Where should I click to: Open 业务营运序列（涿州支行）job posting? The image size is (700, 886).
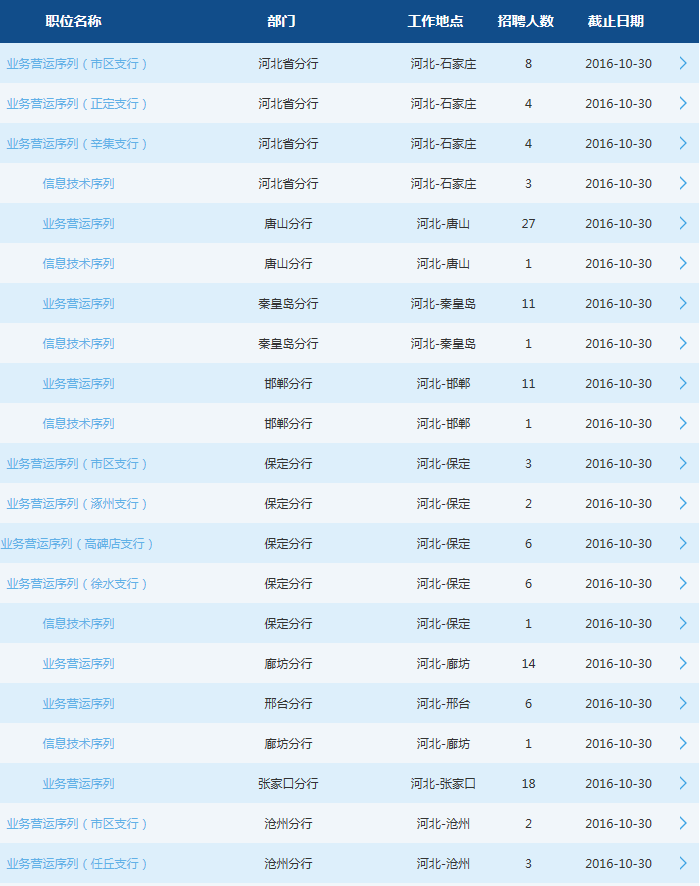tap(78, 504)
